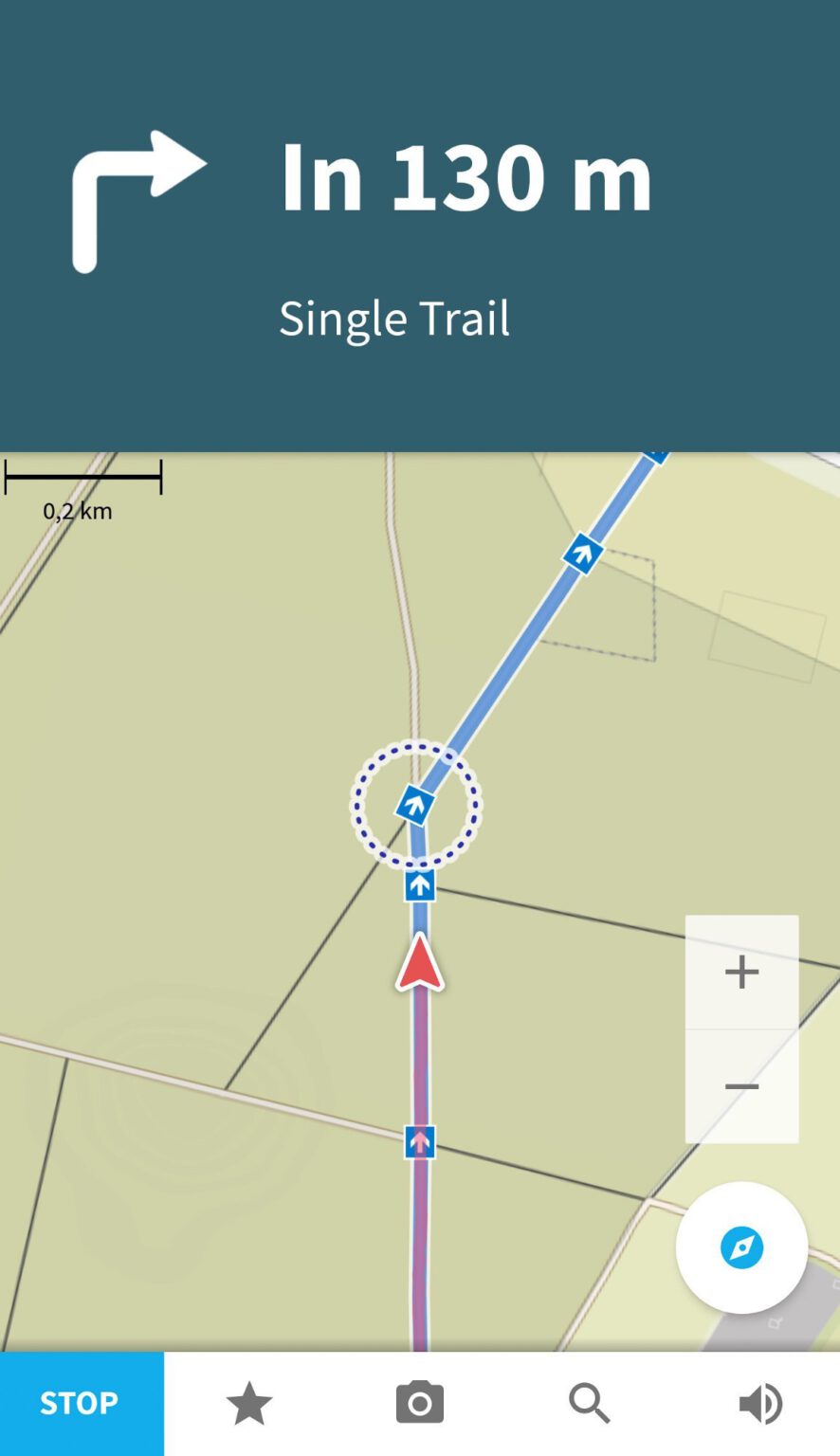Expand route info by tapping Single Trail
Image resolution: width=840 pixels, height=1456 pixels.
pyautogui.click(x=394, y=318)
